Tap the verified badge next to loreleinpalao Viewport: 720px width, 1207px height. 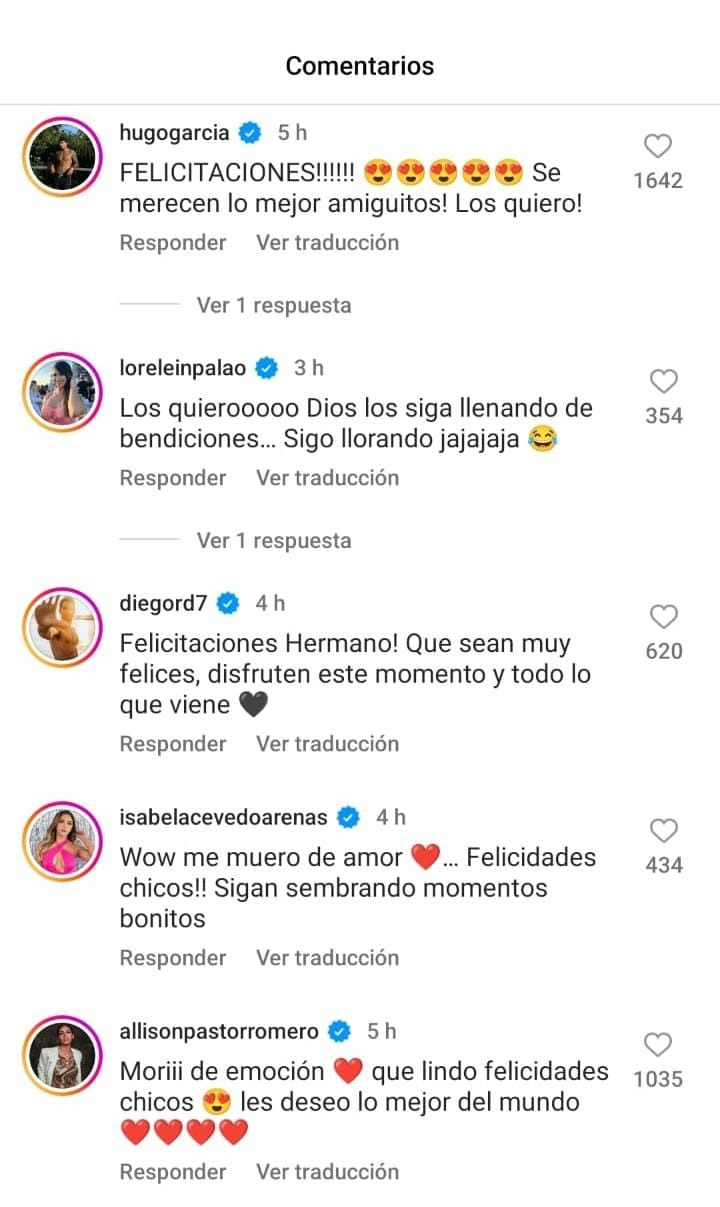(x=266, y=367)
